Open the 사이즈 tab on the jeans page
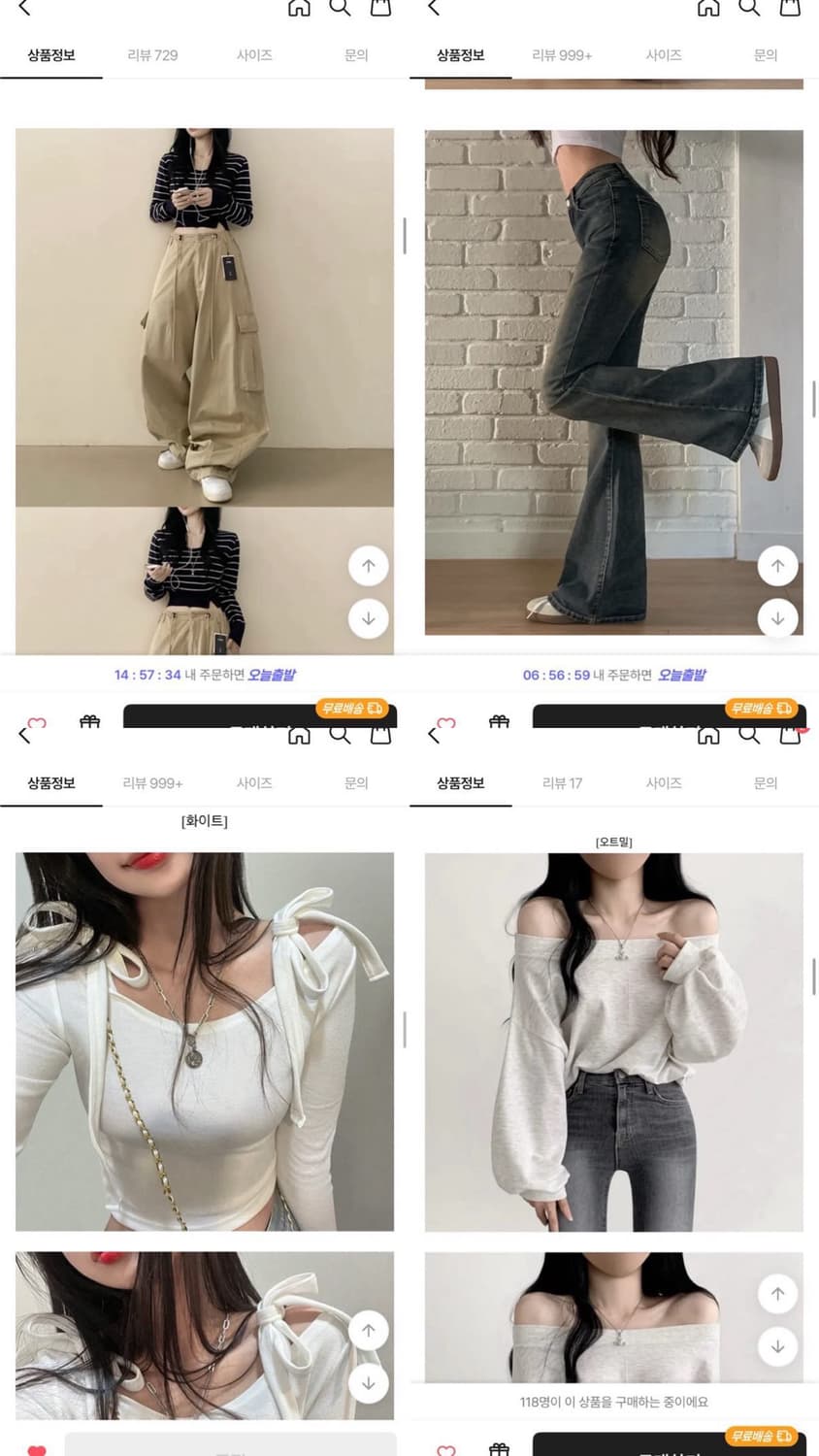This screenshot has height=1456, width=819. 662,55
